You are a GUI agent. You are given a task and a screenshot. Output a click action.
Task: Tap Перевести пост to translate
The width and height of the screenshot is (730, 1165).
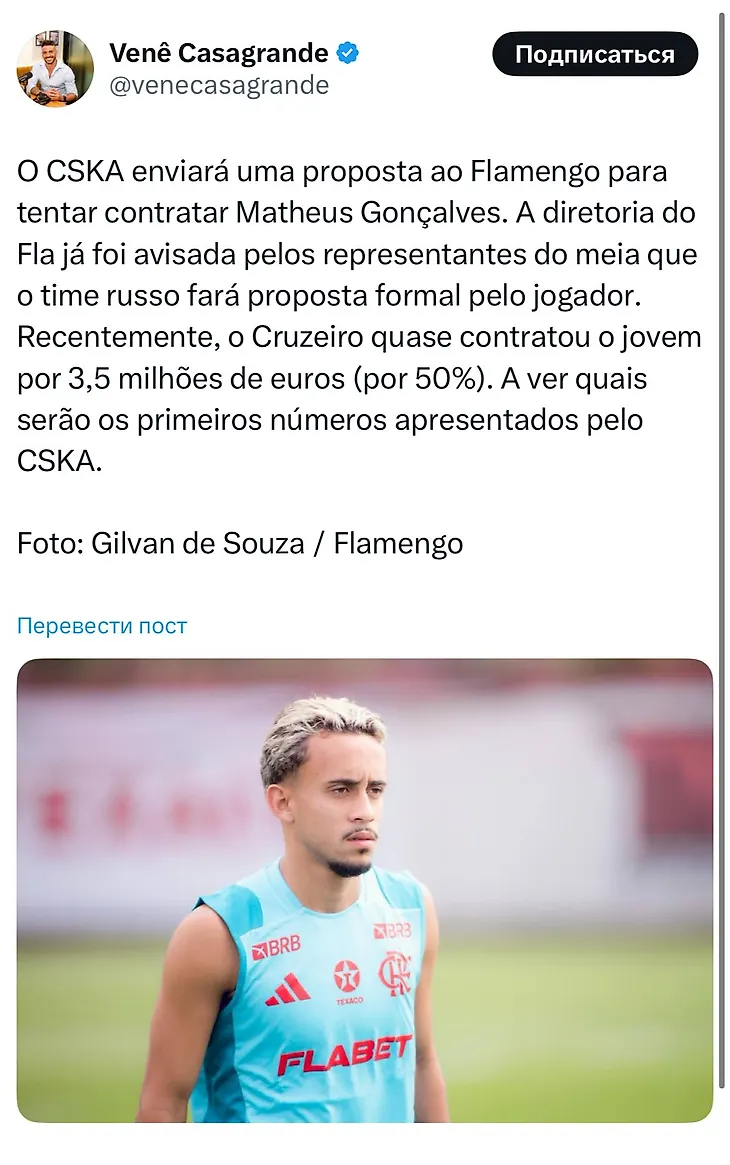pos(102,626)
